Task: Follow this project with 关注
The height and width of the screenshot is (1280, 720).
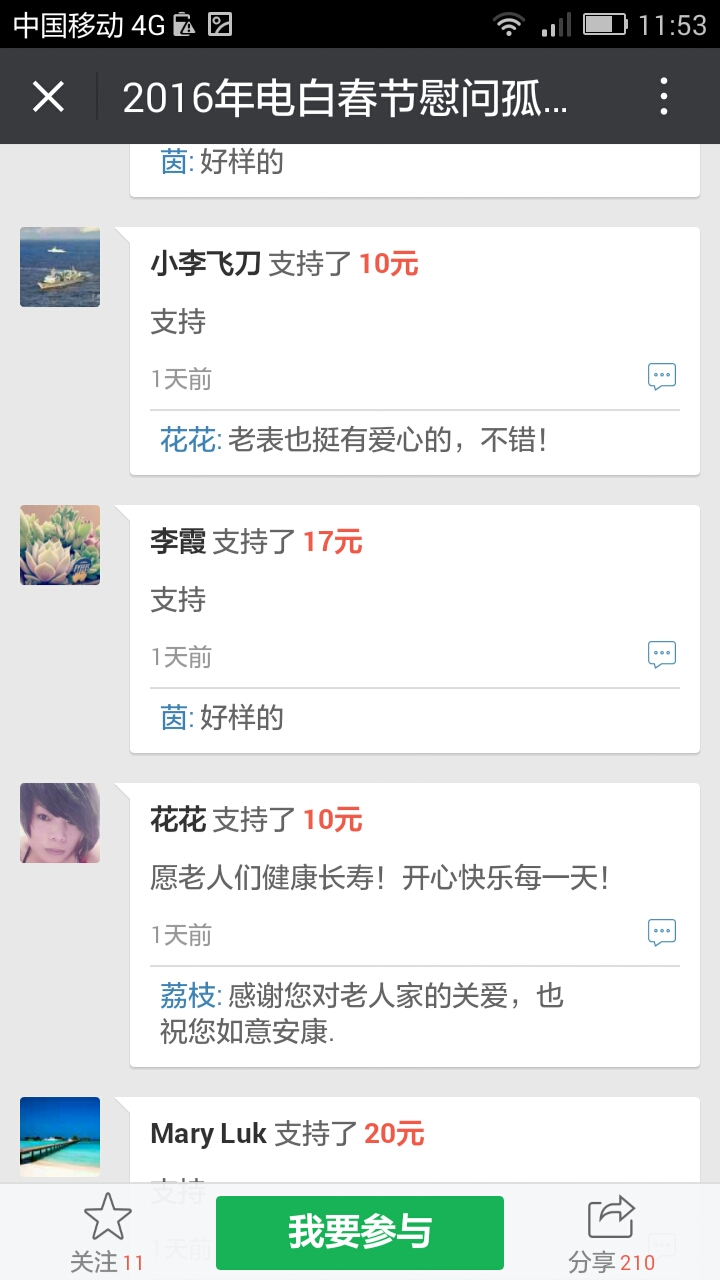Action: coord(107,1232)
